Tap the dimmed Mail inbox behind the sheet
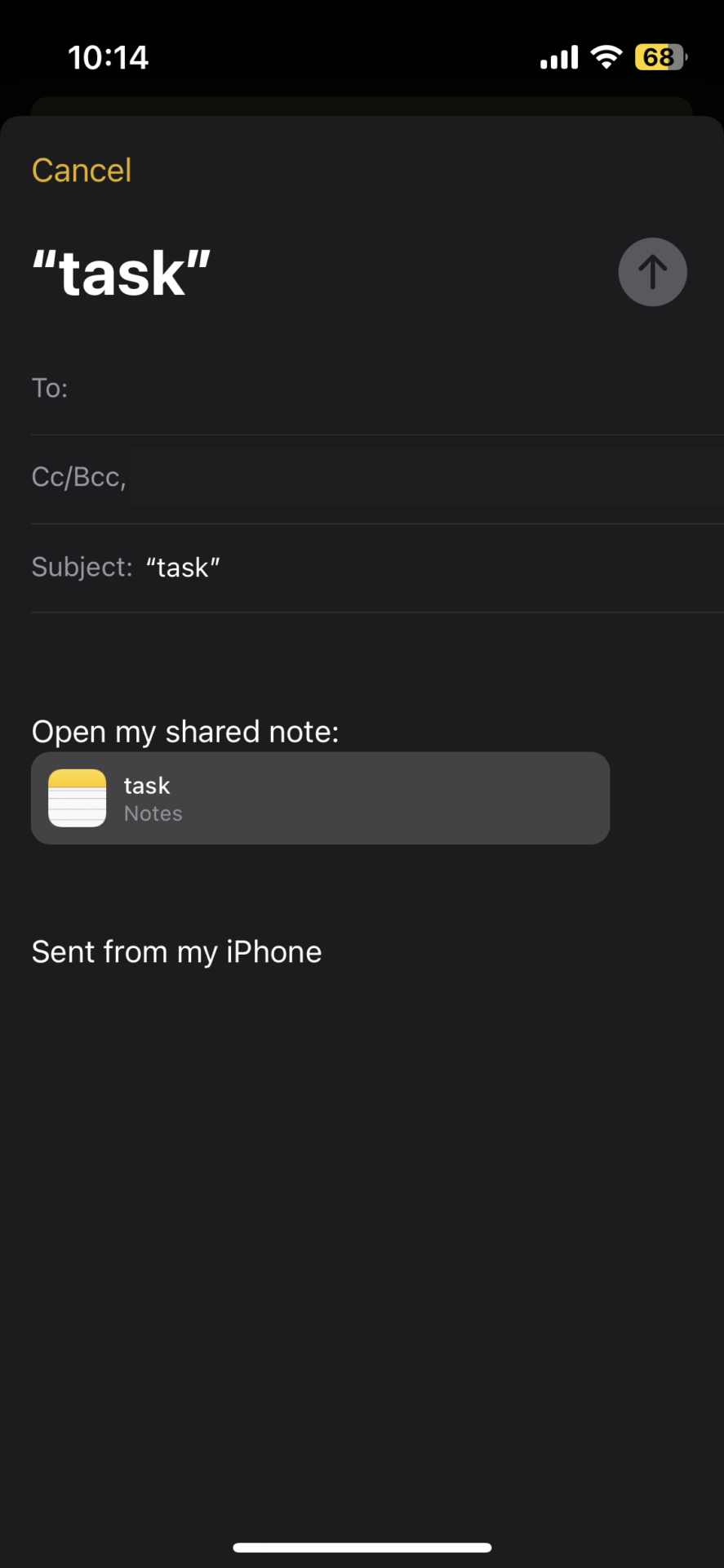The height and width of the screenshot is (1568, 724). point(362,105)
